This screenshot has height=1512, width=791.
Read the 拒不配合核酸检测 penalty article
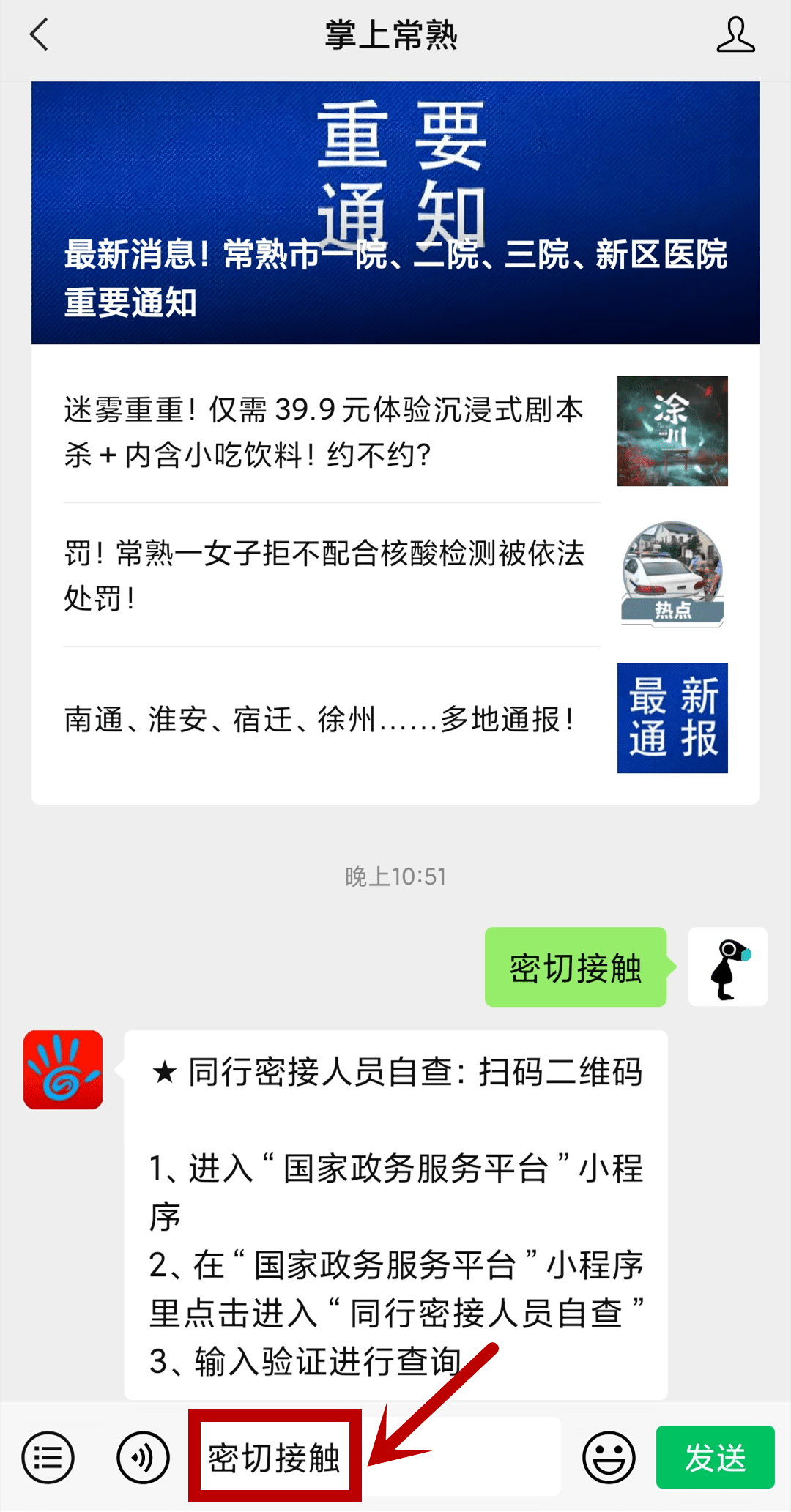click(x=395, y=575)
